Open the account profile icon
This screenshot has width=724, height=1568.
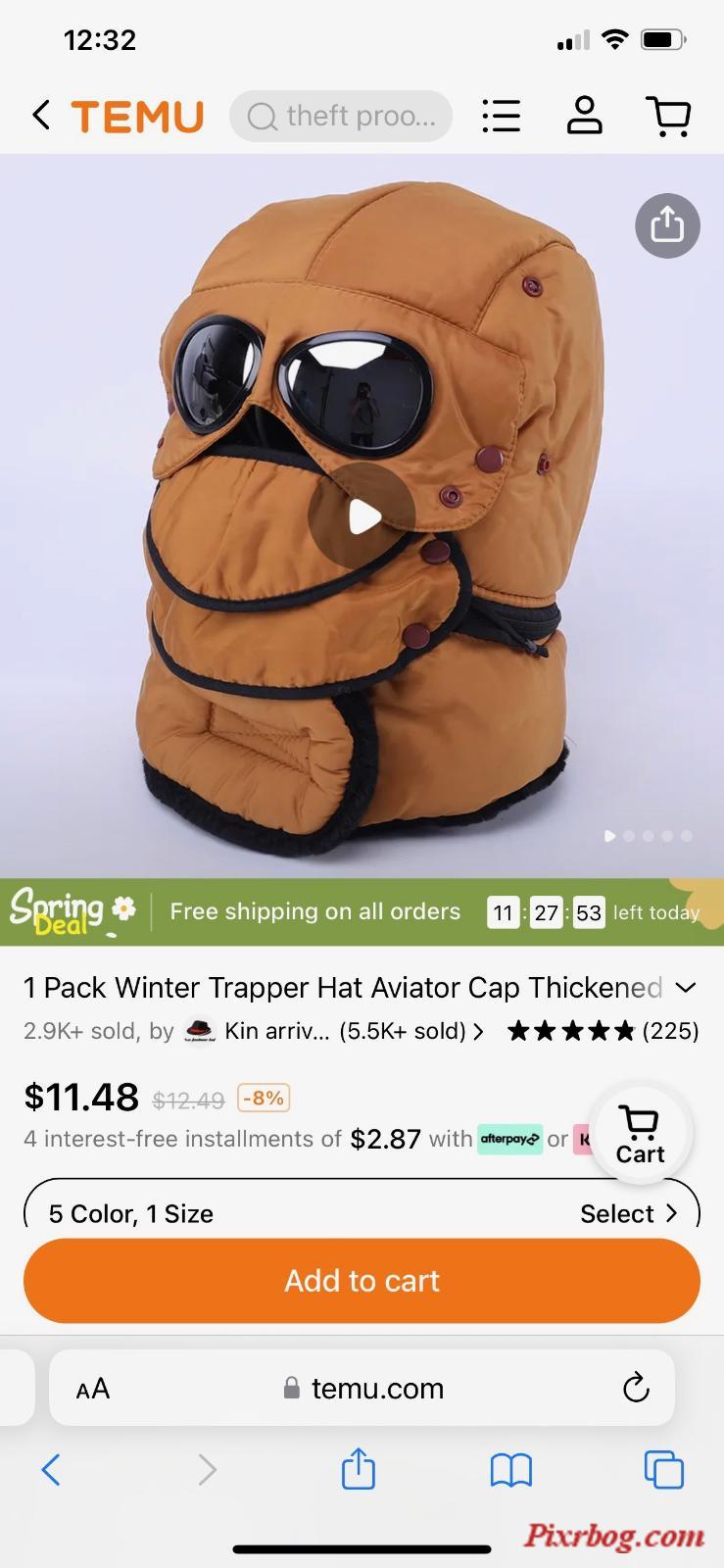tap(585, 116)
